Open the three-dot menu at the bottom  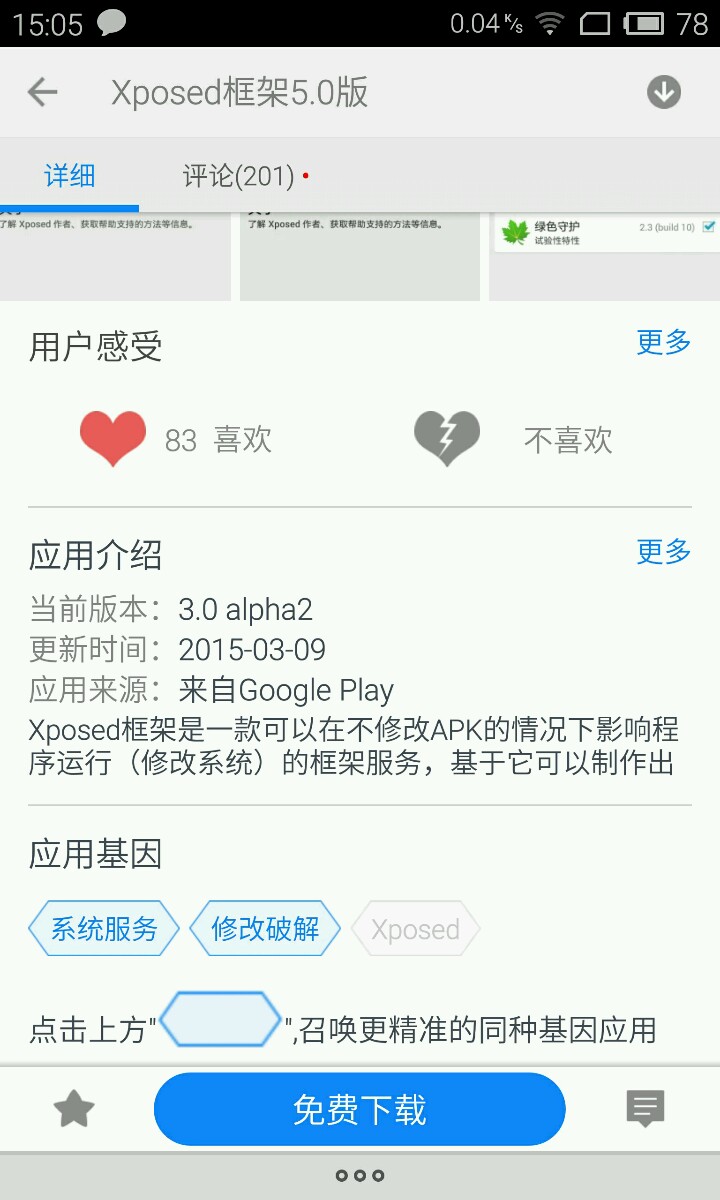click(x=360, y=1176)
